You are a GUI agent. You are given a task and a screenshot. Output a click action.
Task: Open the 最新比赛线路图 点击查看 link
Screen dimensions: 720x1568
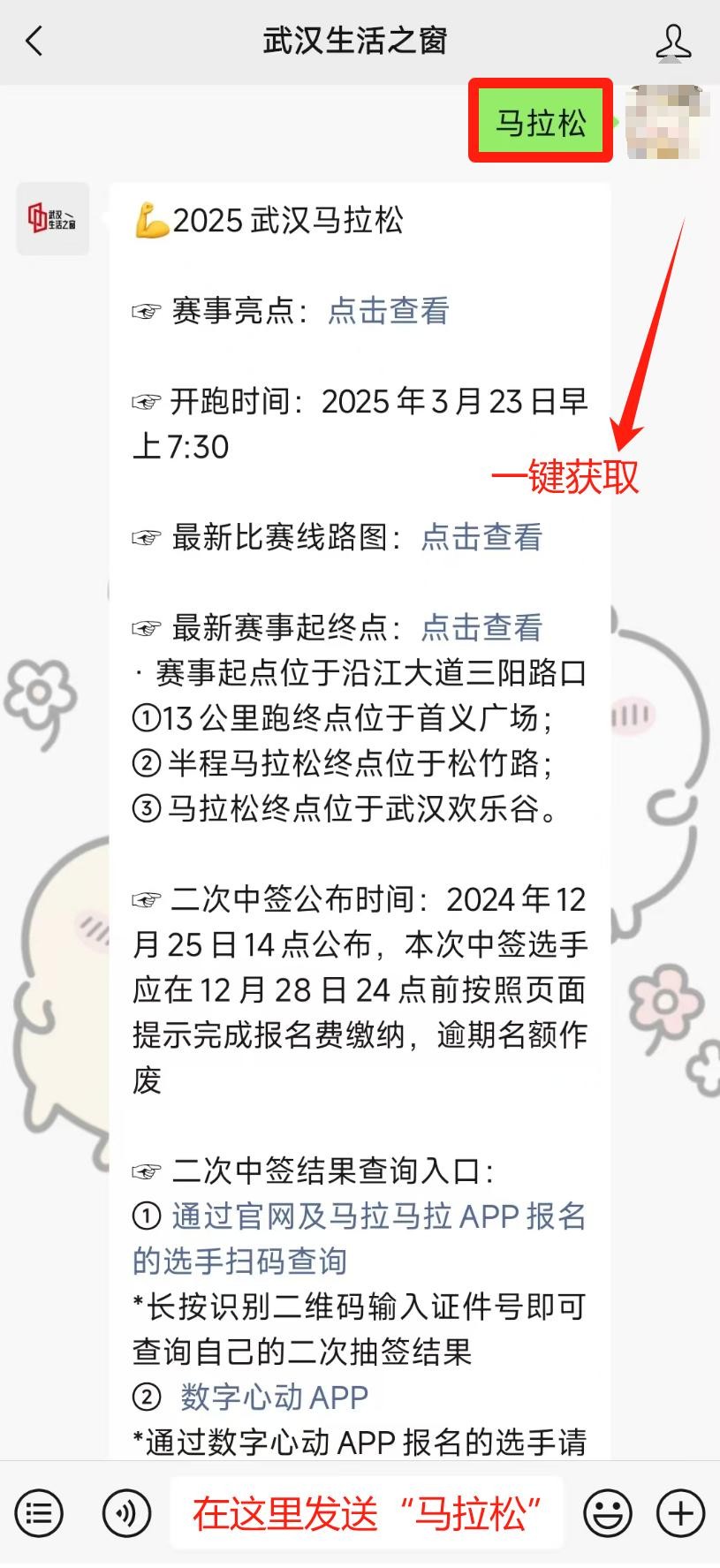pyautogui.click(x=481, y=536)
